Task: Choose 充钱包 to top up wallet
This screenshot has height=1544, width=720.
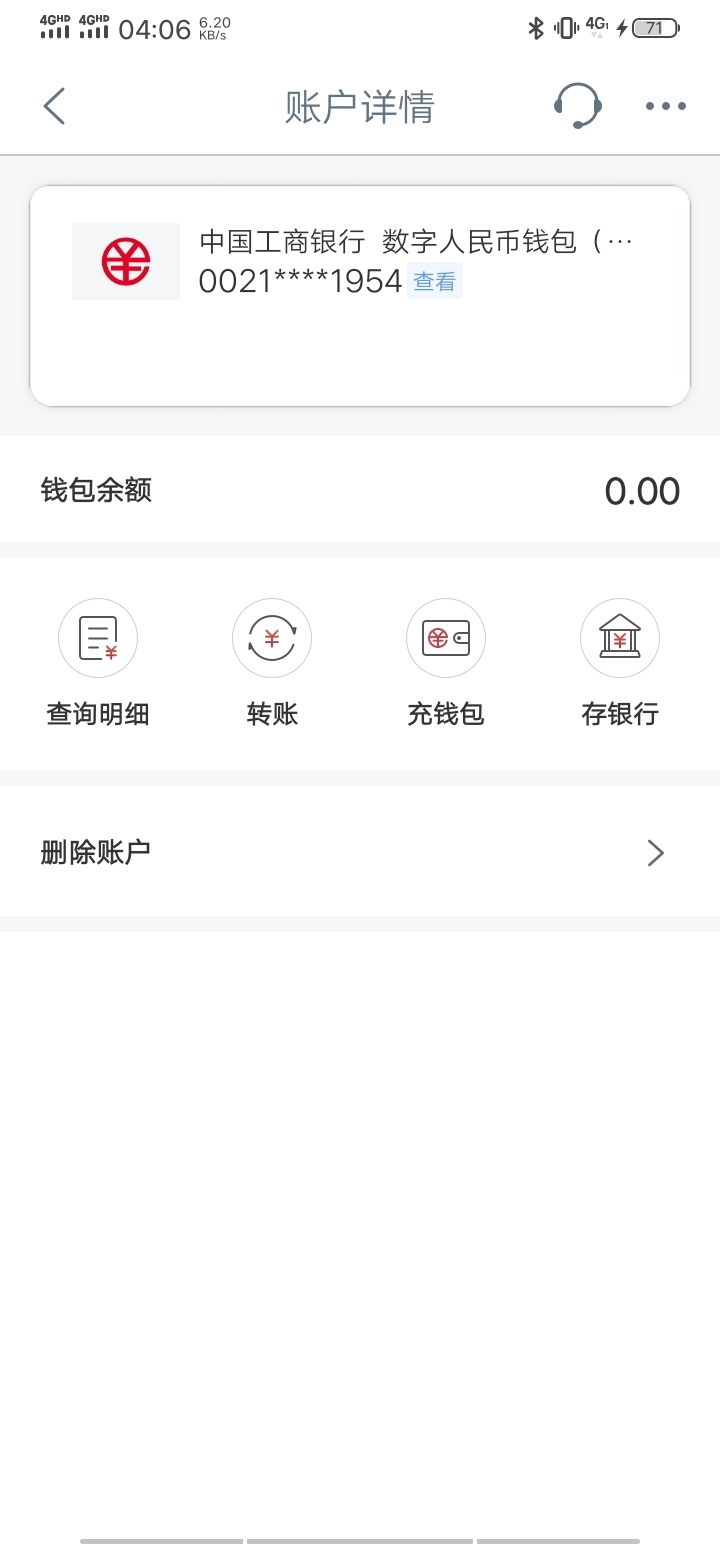Action: [x=446, y=660]
